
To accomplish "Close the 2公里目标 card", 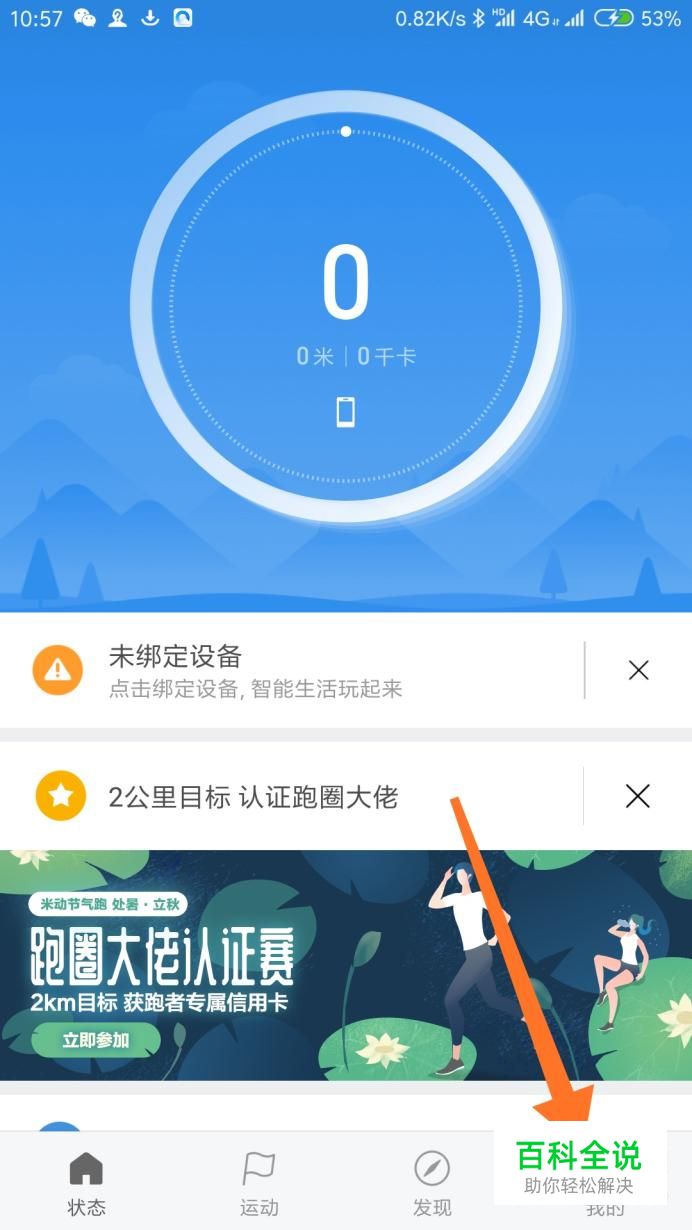I will point(637,796).
